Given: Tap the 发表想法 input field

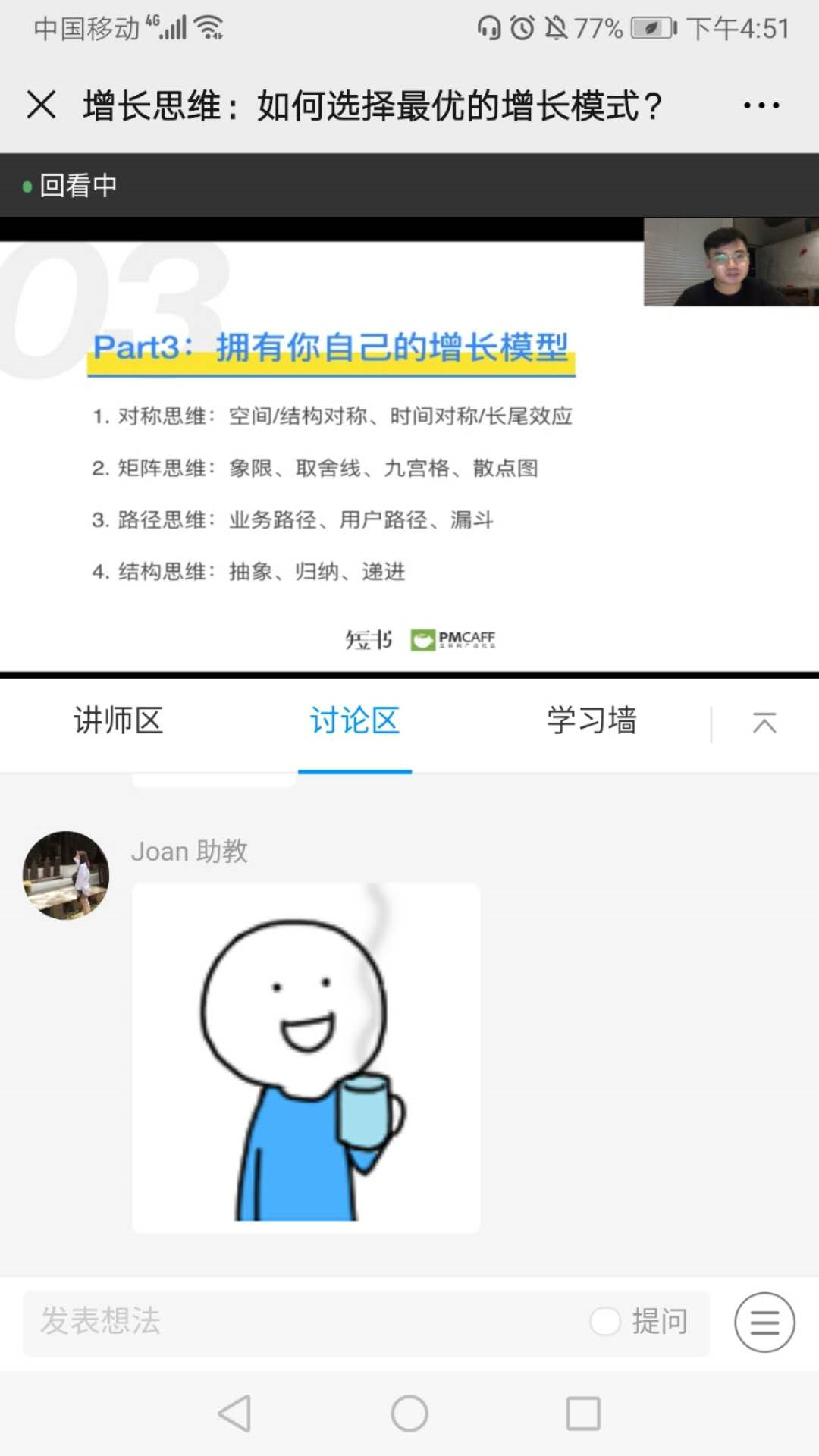Looking at the screenshot, I should pyautogui.click(x=303, y=1323).
